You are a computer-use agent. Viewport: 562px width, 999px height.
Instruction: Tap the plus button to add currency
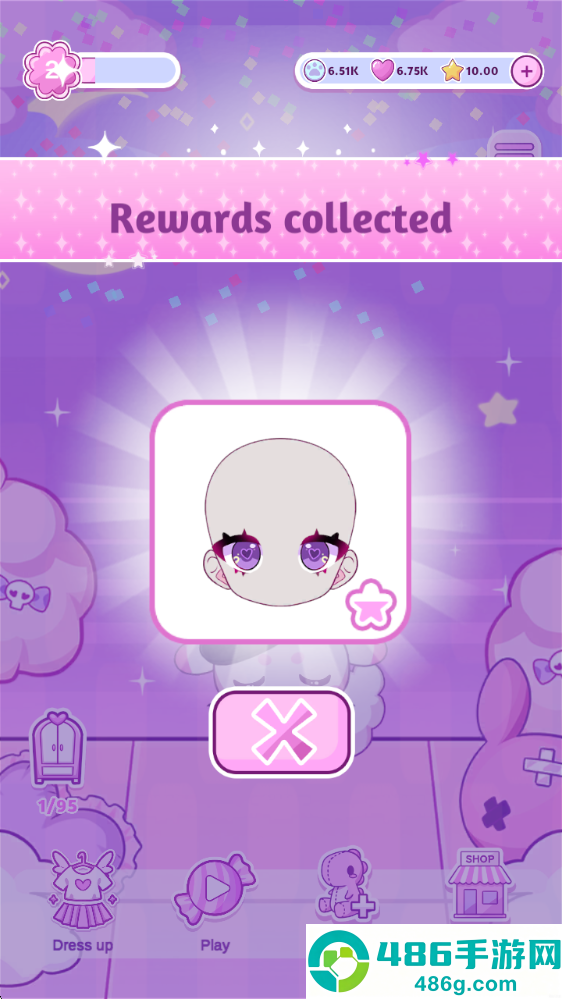click(x=527, y=71)
